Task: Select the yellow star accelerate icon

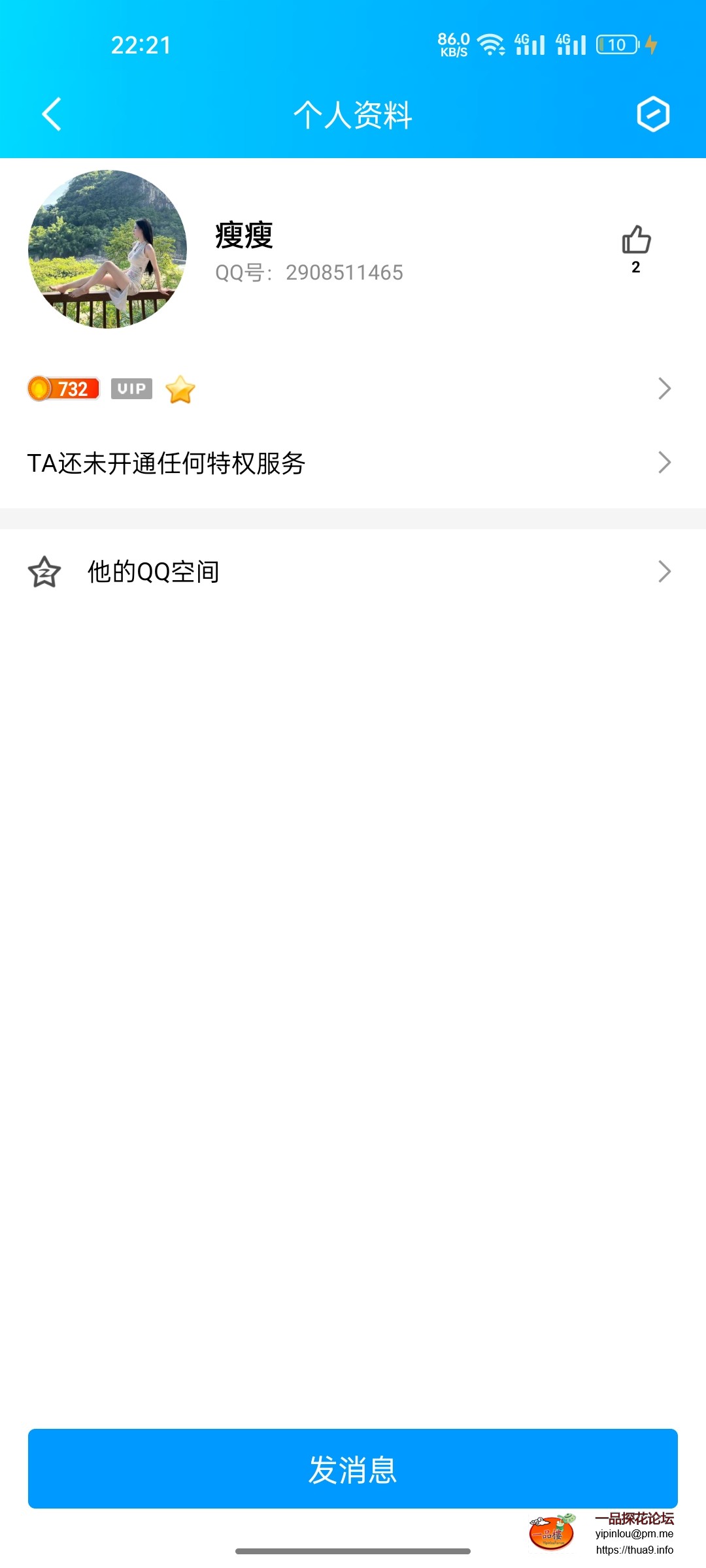Action: click(x=180, y=390)
